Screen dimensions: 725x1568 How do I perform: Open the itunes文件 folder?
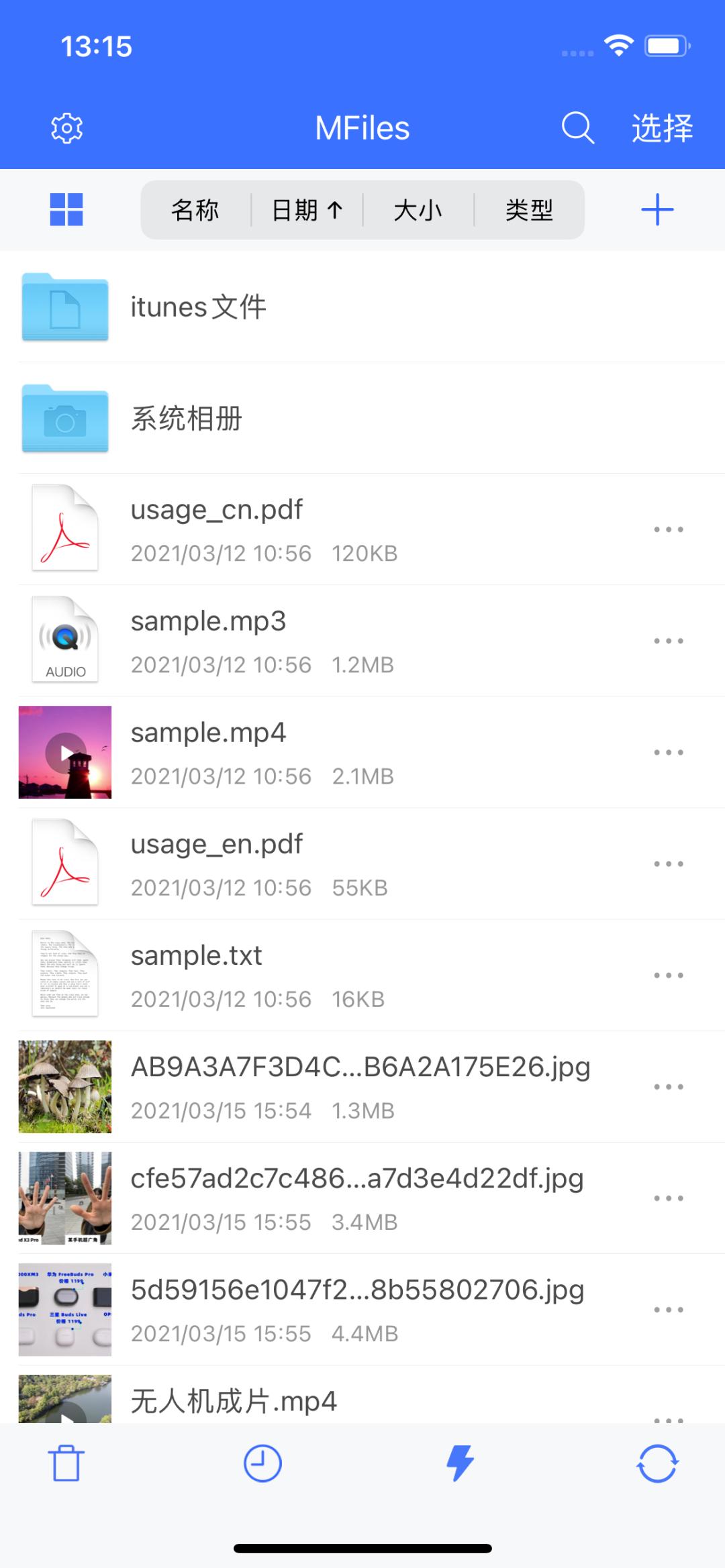click(x=199, y=307)
